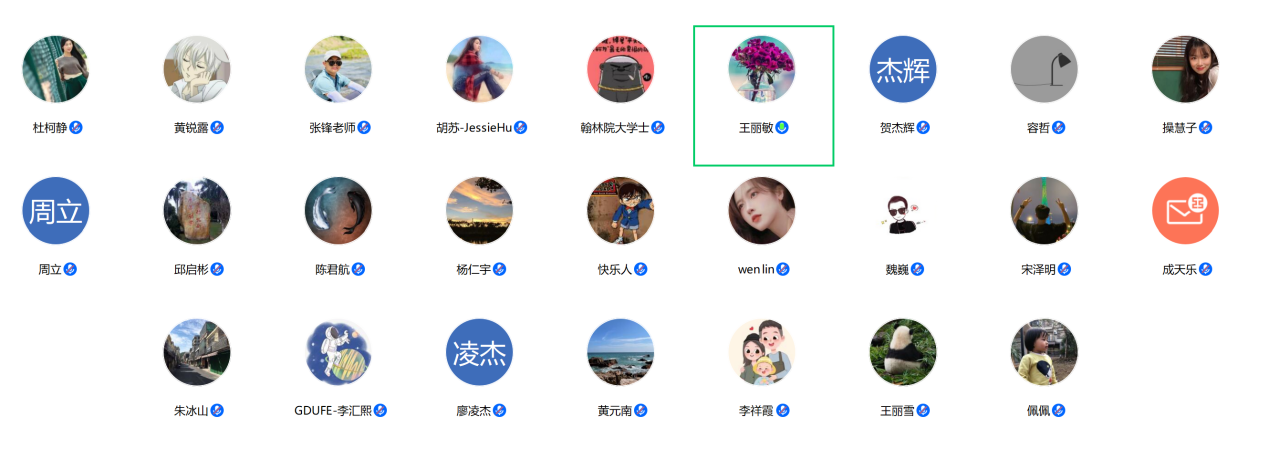Tap 翰林院大学士's avatar
This screenshot has width=1269, height=459.
coord(620,70)
